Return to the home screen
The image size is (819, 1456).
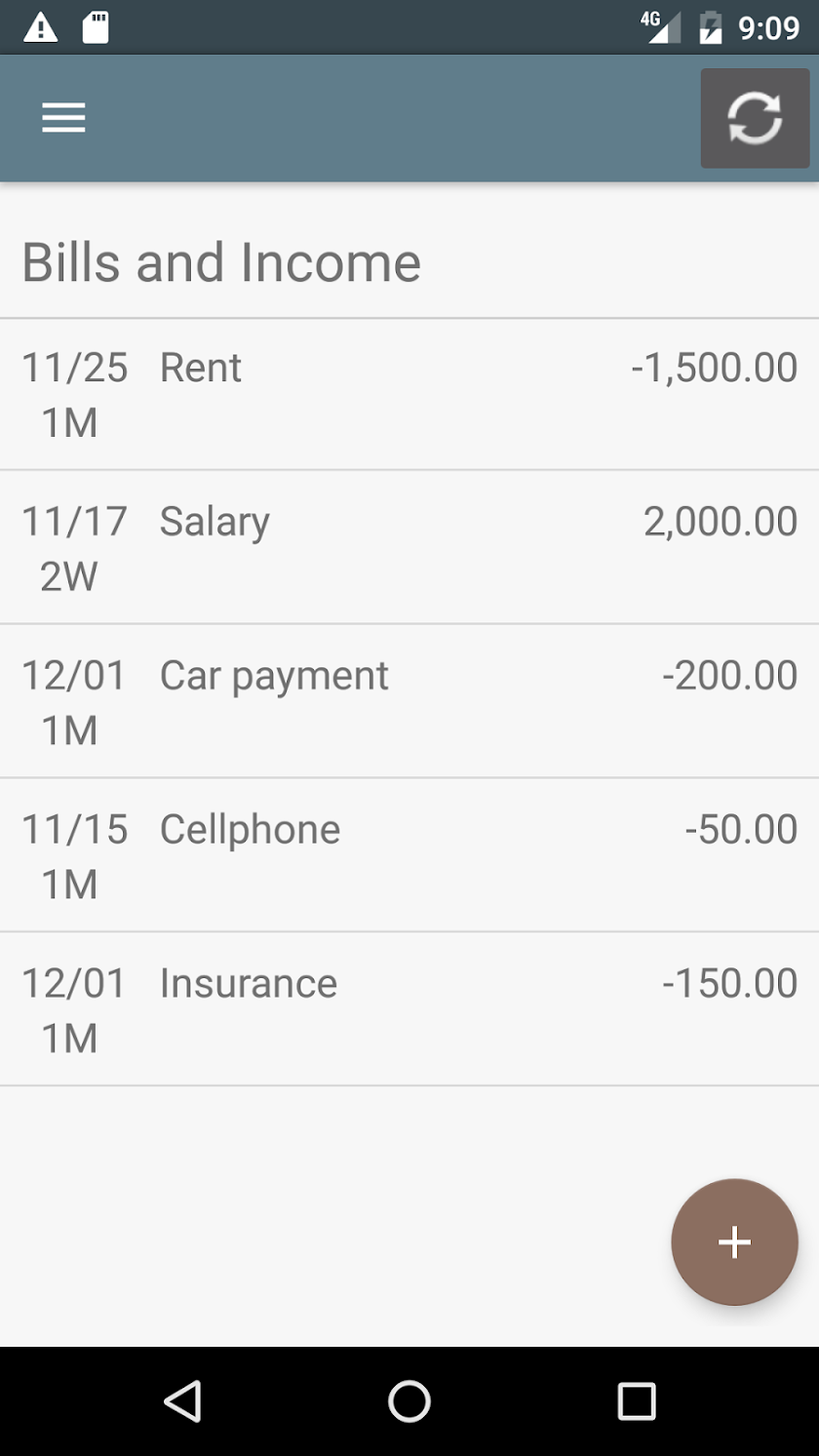pos(409,1401)
